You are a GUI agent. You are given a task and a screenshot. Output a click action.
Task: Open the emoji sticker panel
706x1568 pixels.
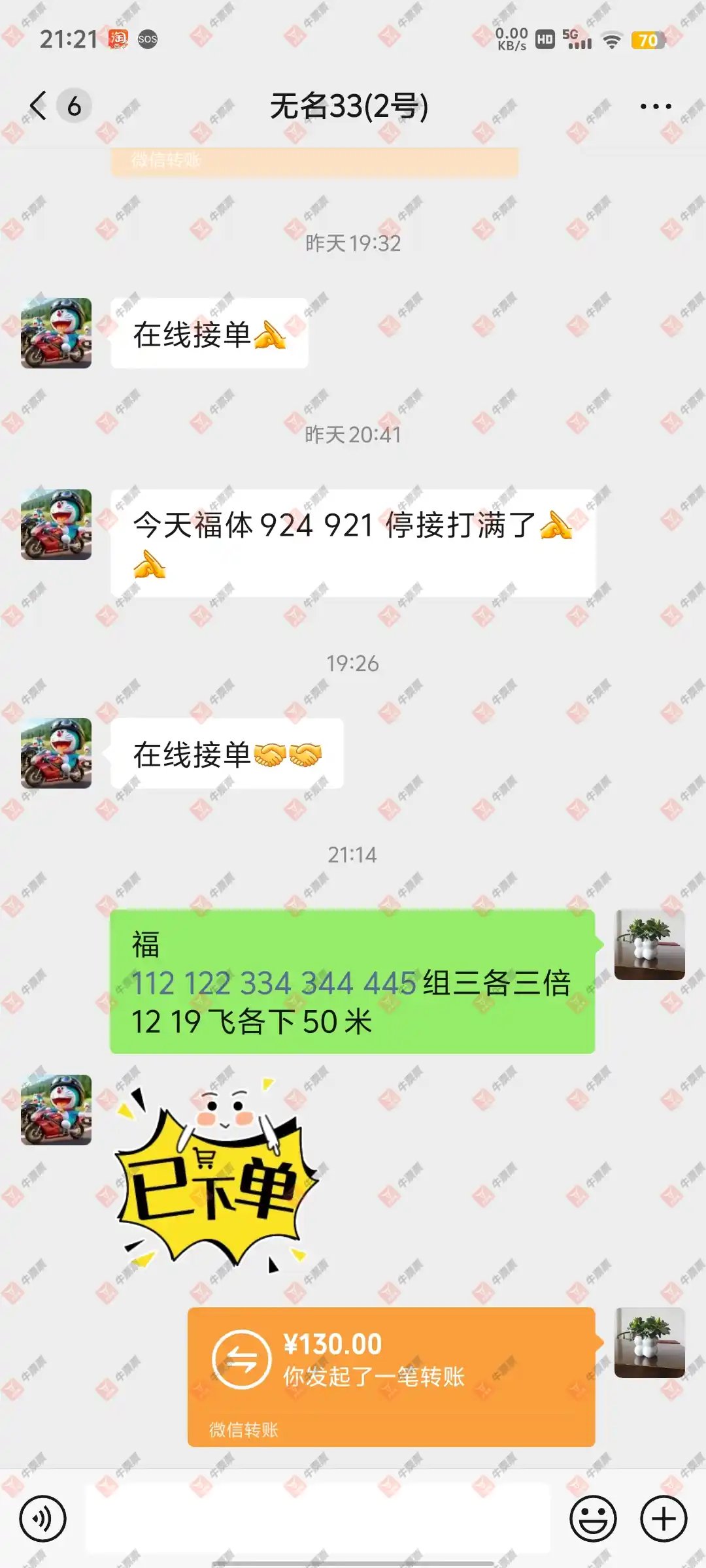pos(593,1519)
